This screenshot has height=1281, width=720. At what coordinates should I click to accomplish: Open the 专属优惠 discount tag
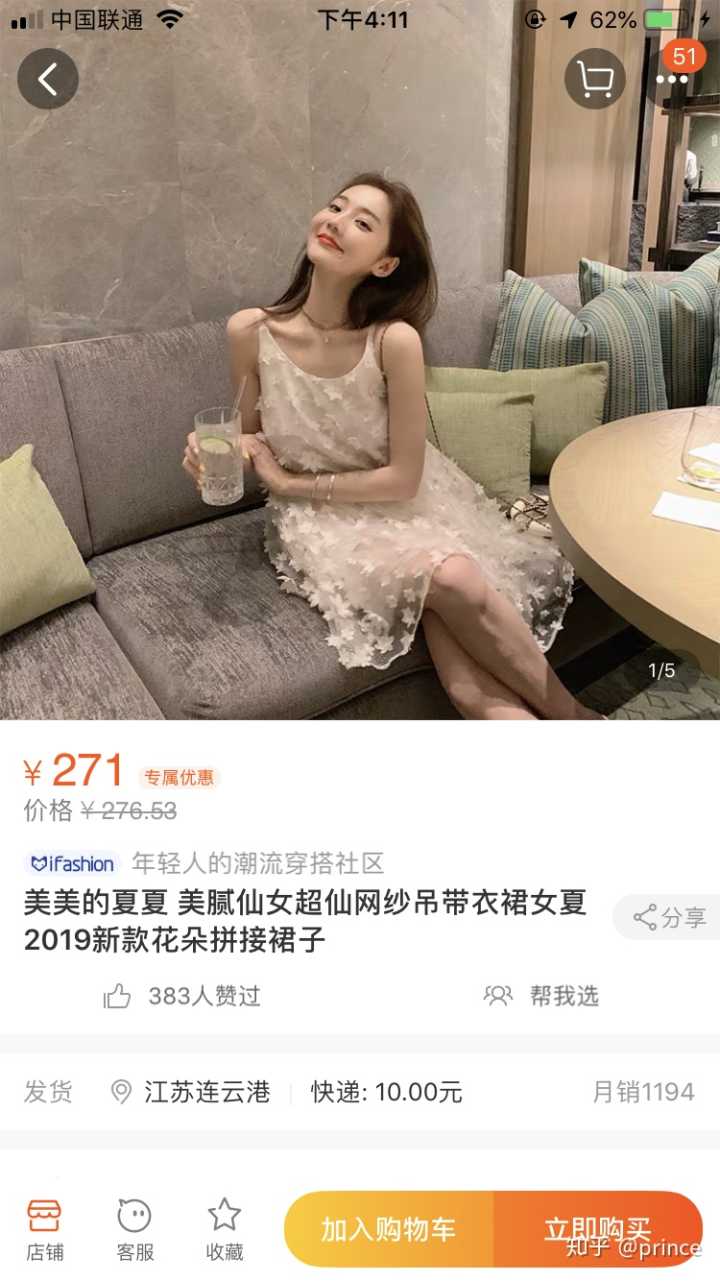[x=178, y=778]
